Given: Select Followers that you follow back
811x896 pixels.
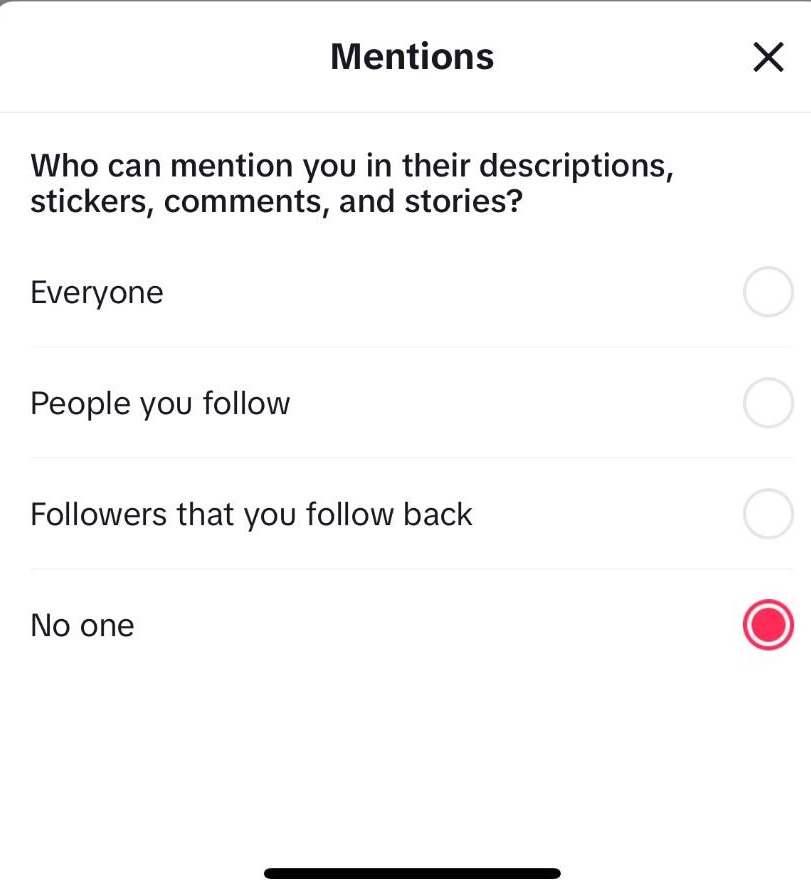Looking at the screenshot, I should pos(768,515).
